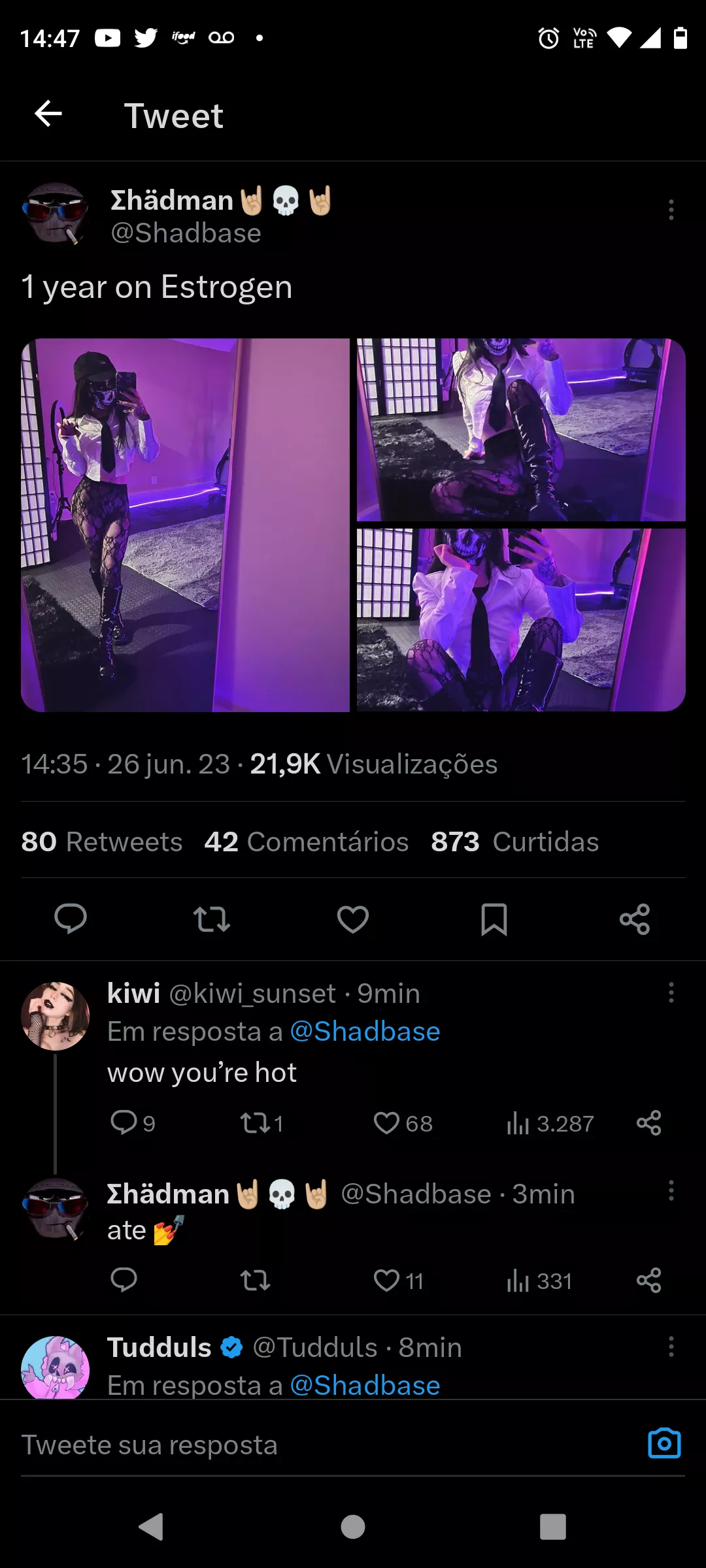Image resolution: width=706 pixels, height=1568 pixels.
Task: Like kiwi's reply "wow you're hot"
Action: [x=386, y=1123]
